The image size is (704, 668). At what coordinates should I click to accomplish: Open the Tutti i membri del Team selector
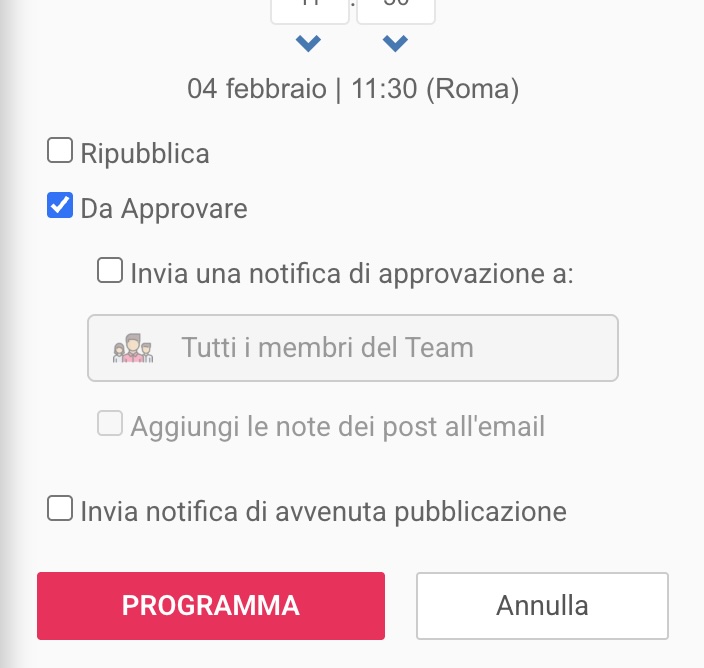(353, 348)
